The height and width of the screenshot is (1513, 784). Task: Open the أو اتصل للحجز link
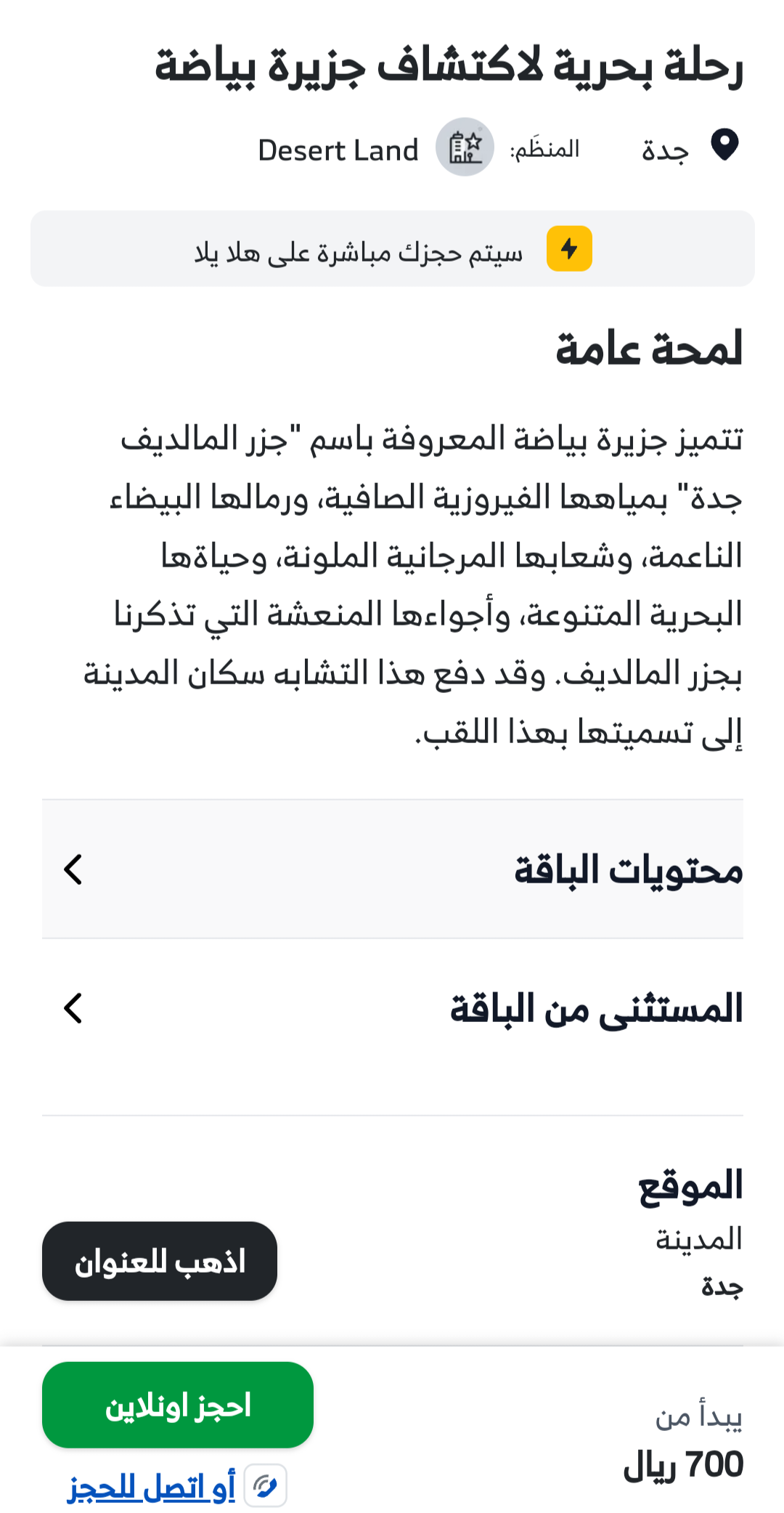(x=152, y=1487)
